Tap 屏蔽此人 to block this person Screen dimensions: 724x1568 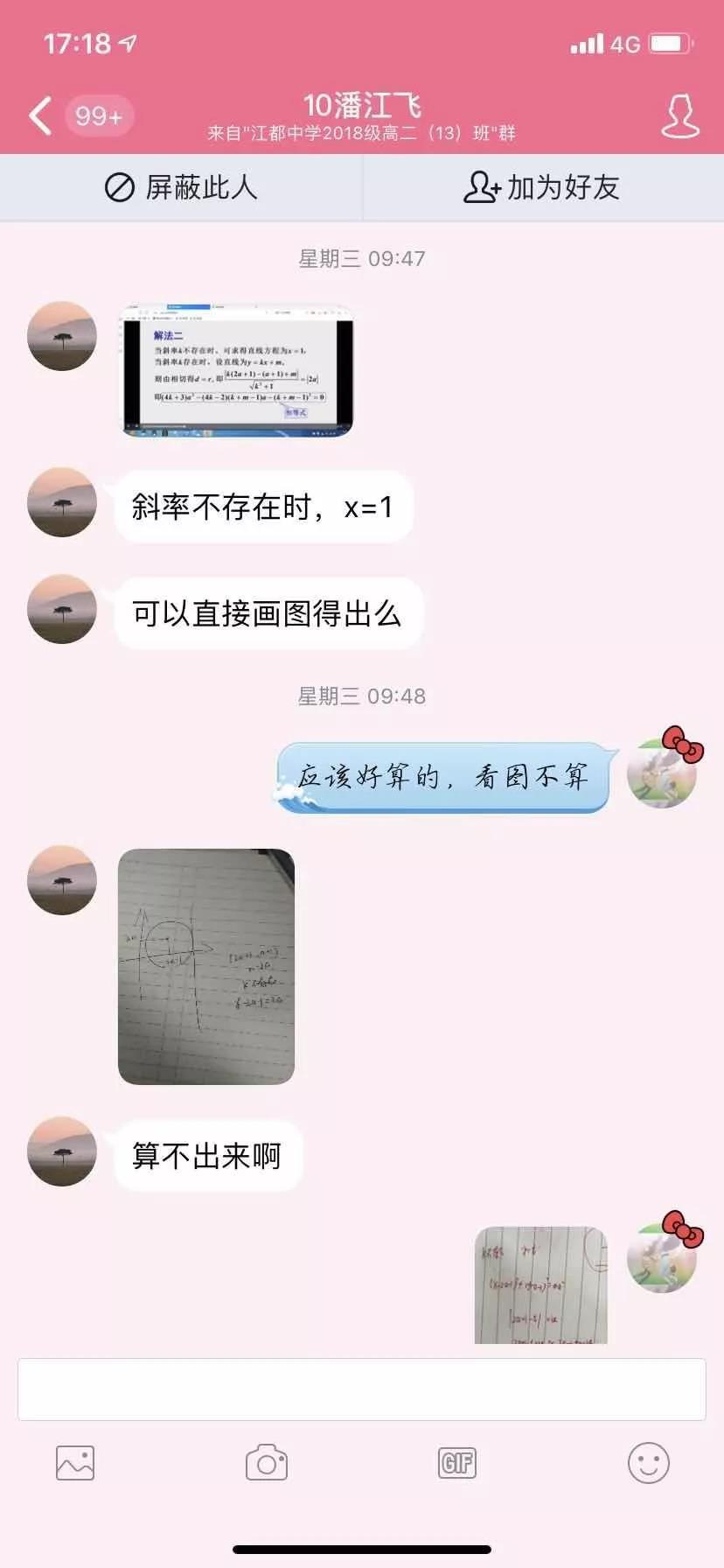click(181, 187)
